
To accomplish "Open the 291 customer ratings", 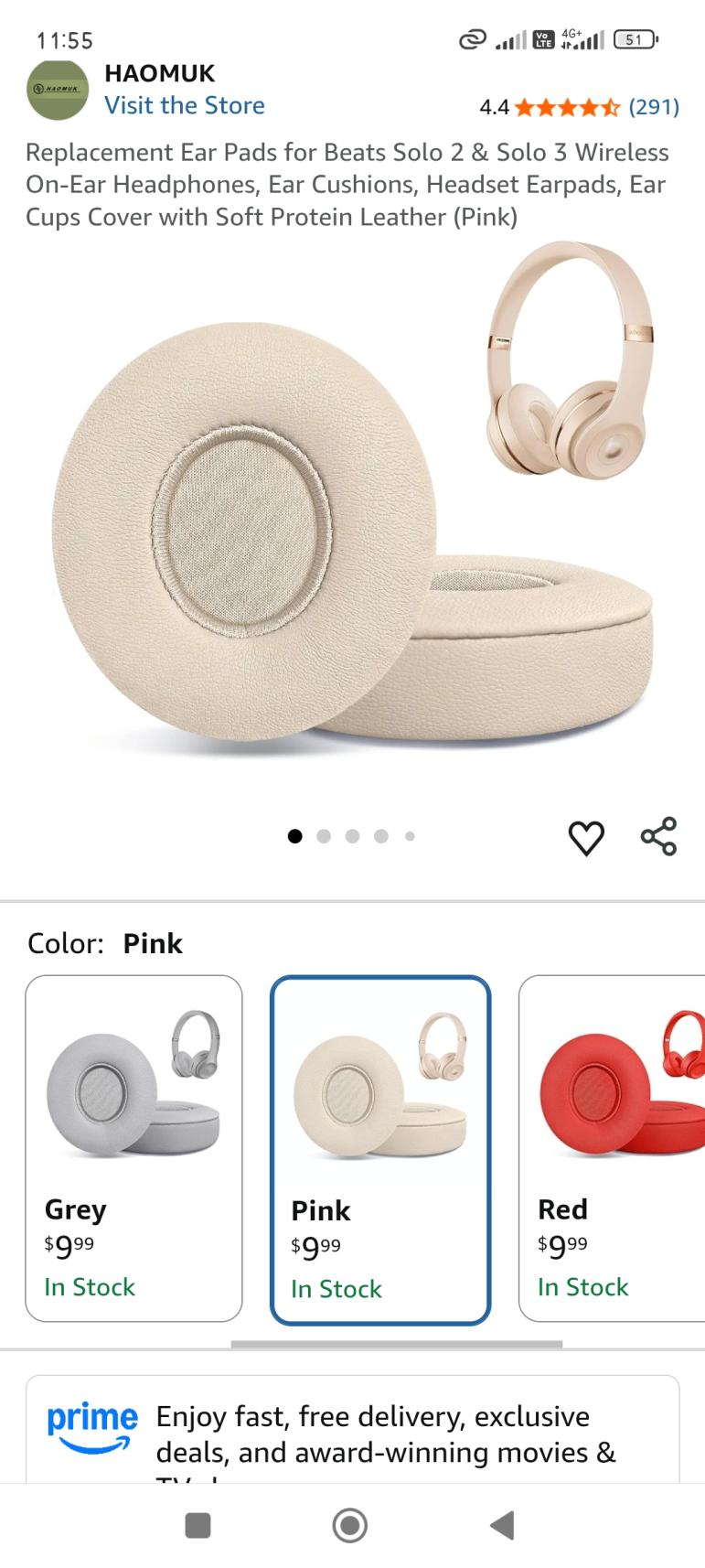I will click(x=579, y=107).
